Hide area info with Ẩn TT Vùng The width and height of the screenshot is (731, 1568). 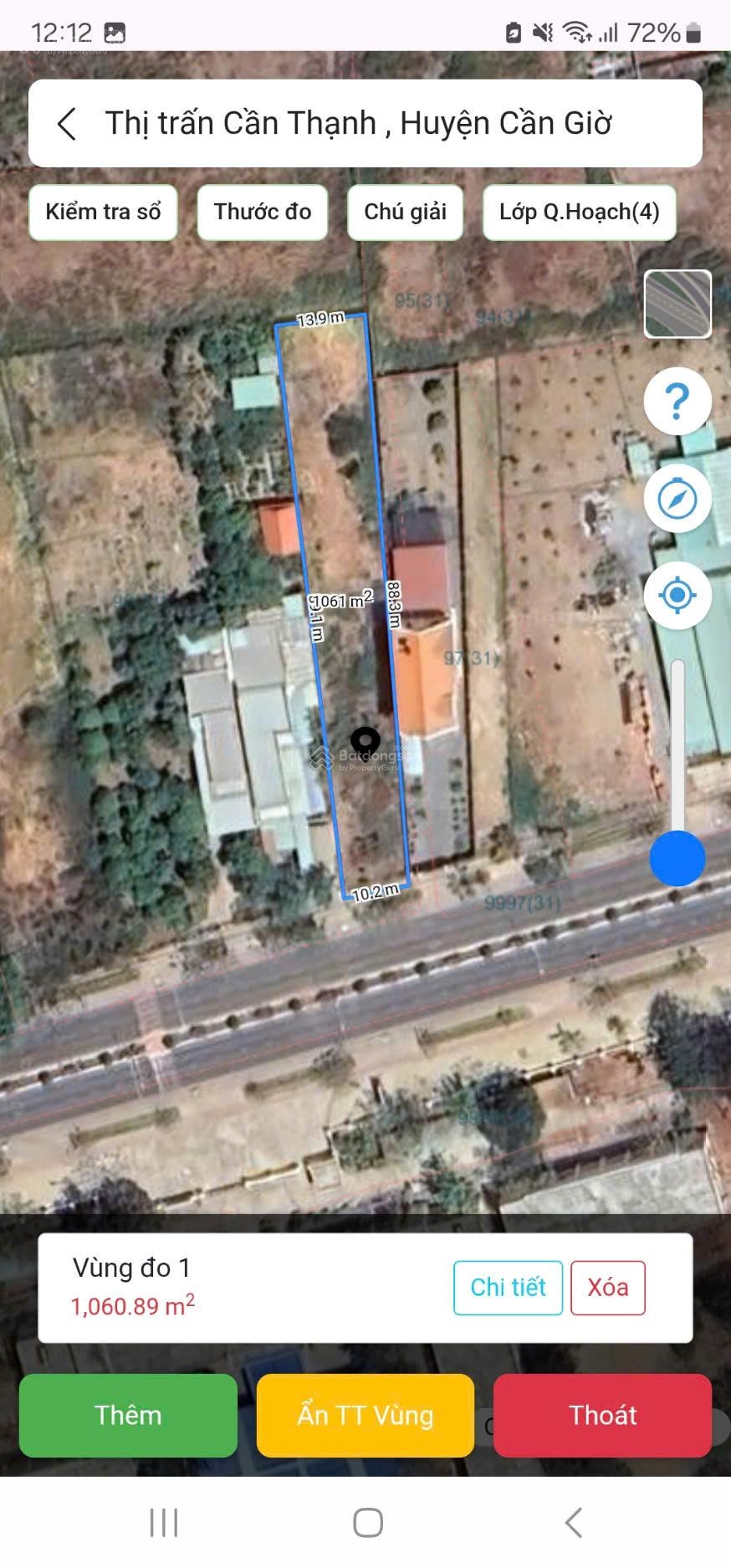point(365,1415)
